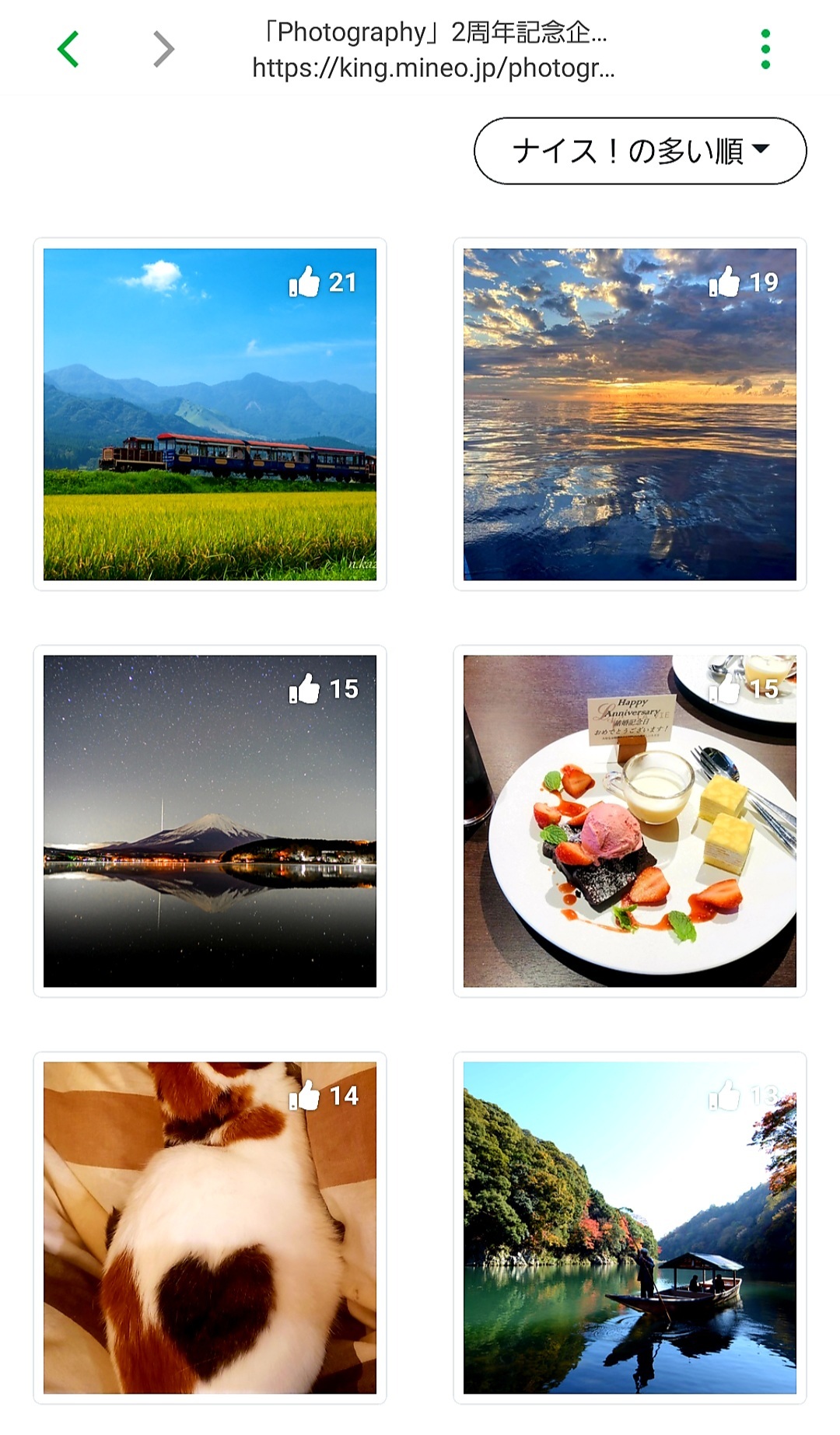This screenshot has width=840, height=1435.
Task: Open the anniversary dessert plate photo
Action: (x=630, y=821)
